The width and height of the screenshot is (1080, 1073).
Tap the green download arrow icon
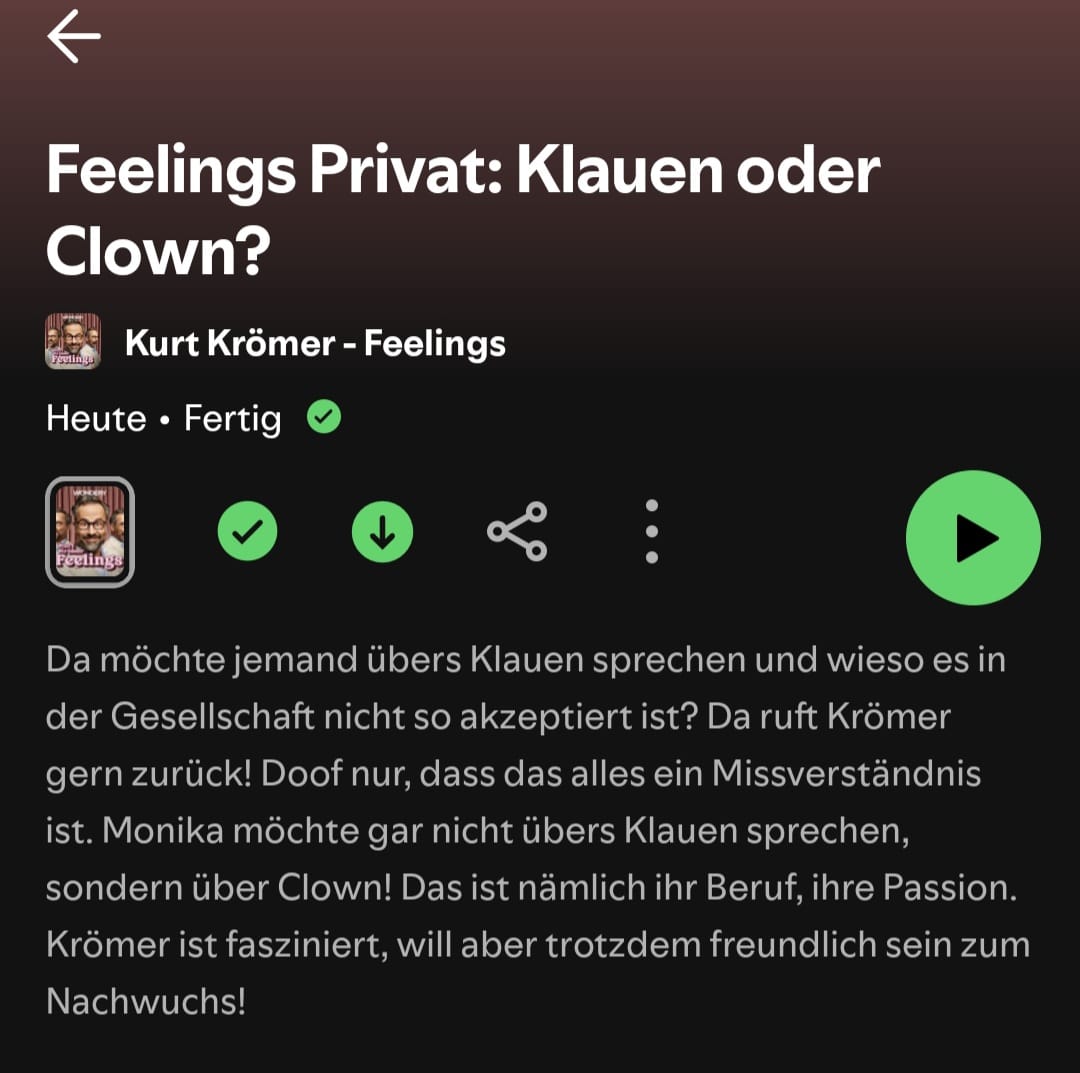[x=382, y=532]
